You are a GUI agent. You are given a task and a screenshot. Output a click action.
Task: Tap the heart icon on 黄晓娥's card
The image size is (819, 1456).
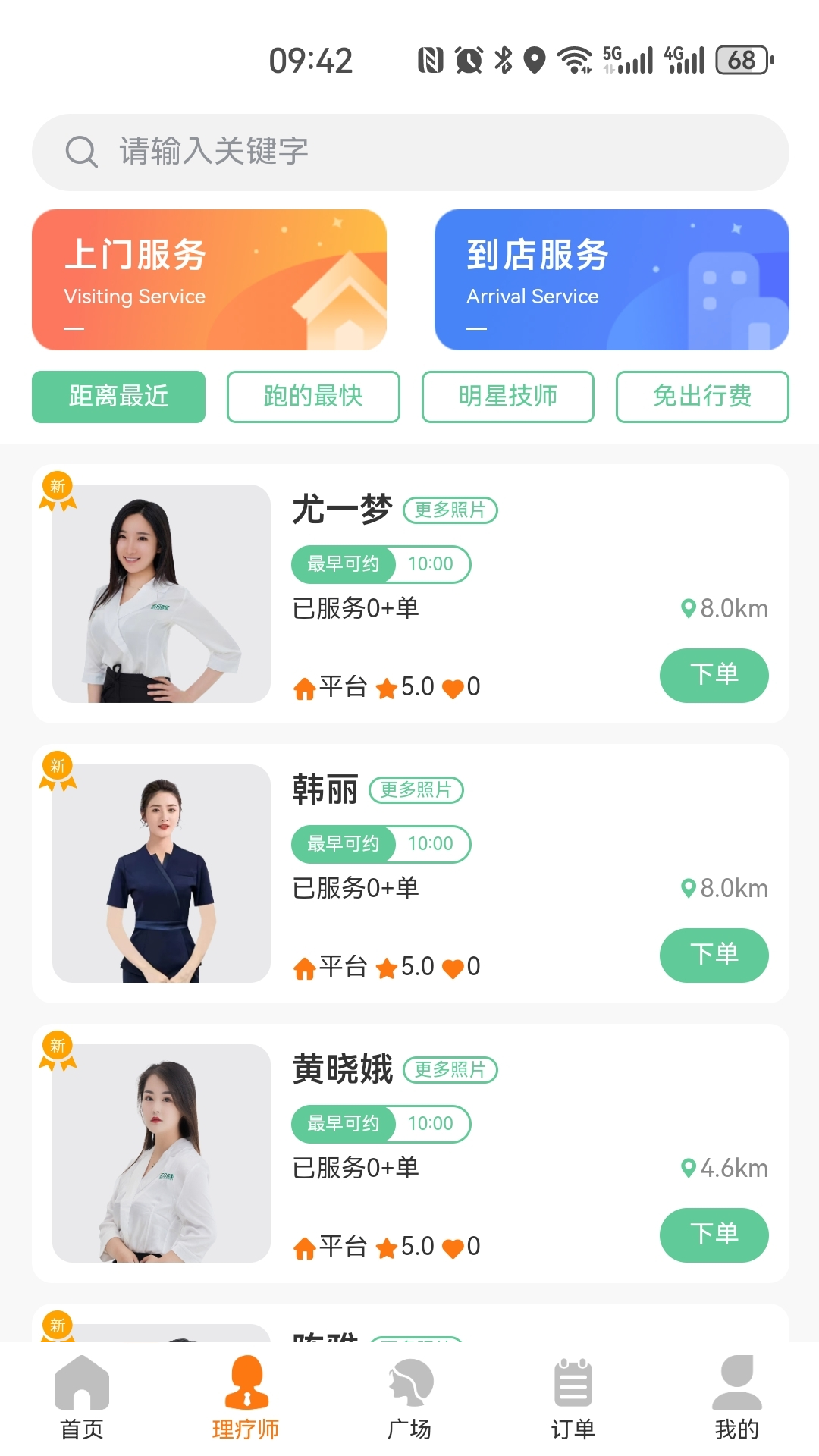click(x=455, y=1247)
